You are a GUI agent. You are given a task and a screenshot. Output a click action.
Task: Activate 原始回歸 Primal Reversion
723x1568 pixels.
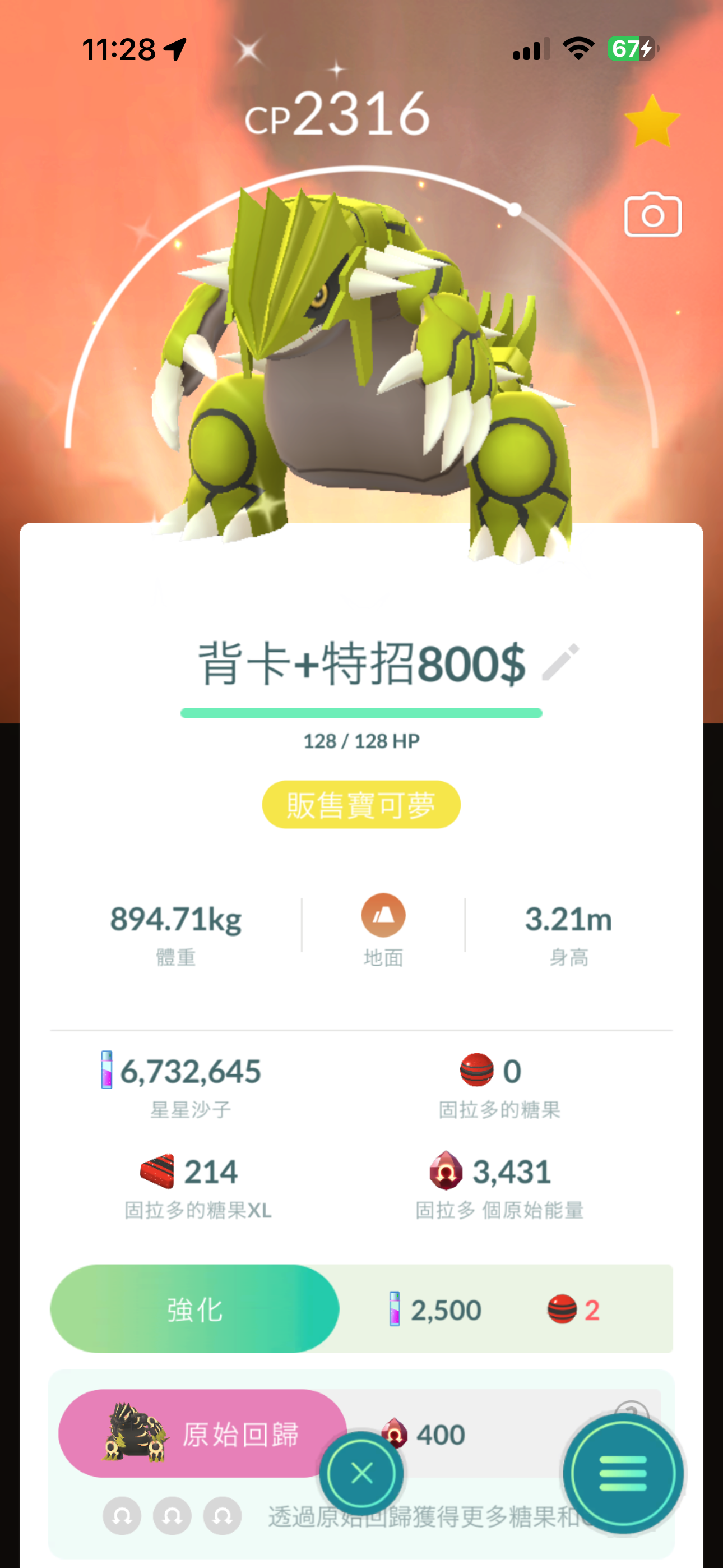(x=203, y=1433)
